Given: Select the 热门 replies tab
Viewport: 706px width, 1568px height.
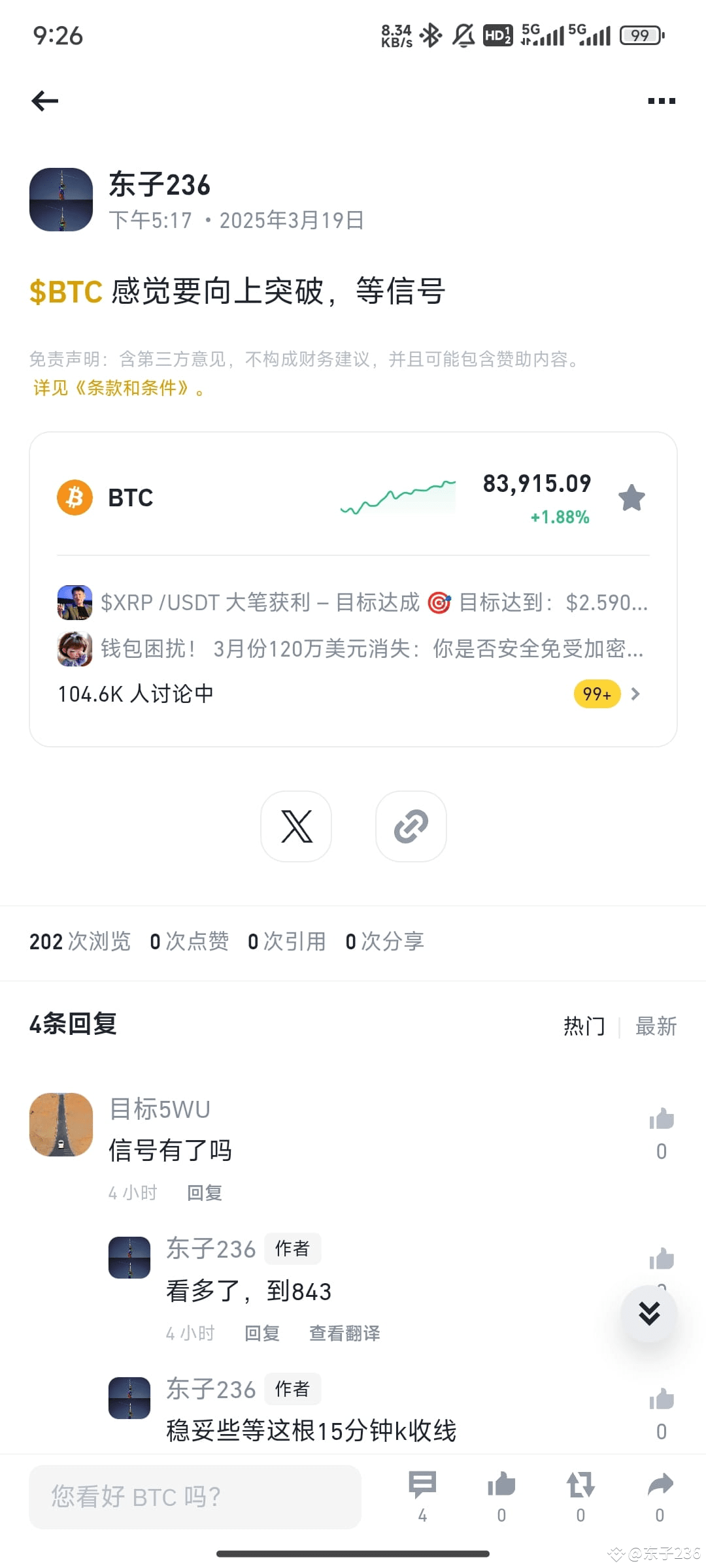Looking at the screenshot, I should coord(584,1026).
